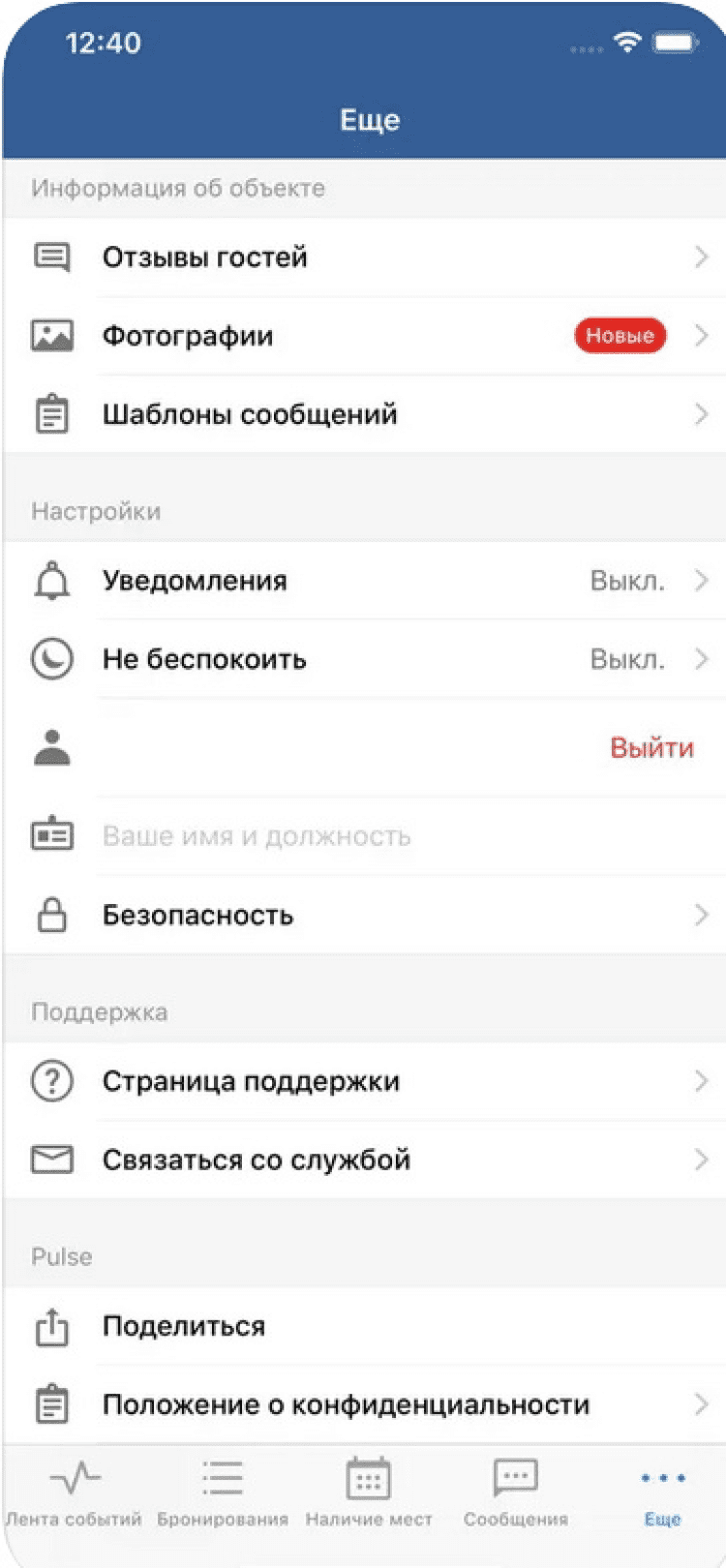The image size is (726, 1568).
Task: Tap Выйти to log out
Action: [x=651, y=748]
